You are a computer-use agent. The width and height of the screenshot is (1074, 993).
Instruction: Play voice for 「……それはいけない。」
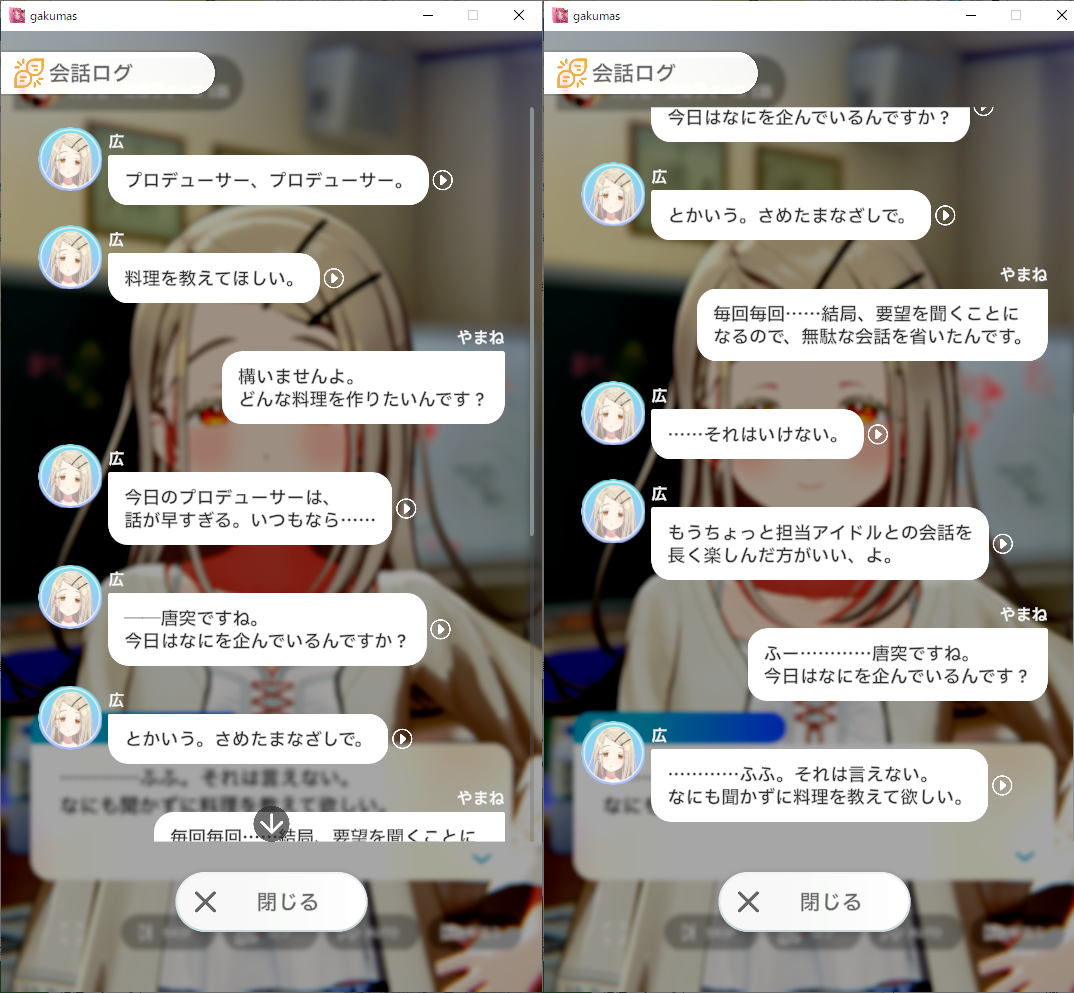877,434
